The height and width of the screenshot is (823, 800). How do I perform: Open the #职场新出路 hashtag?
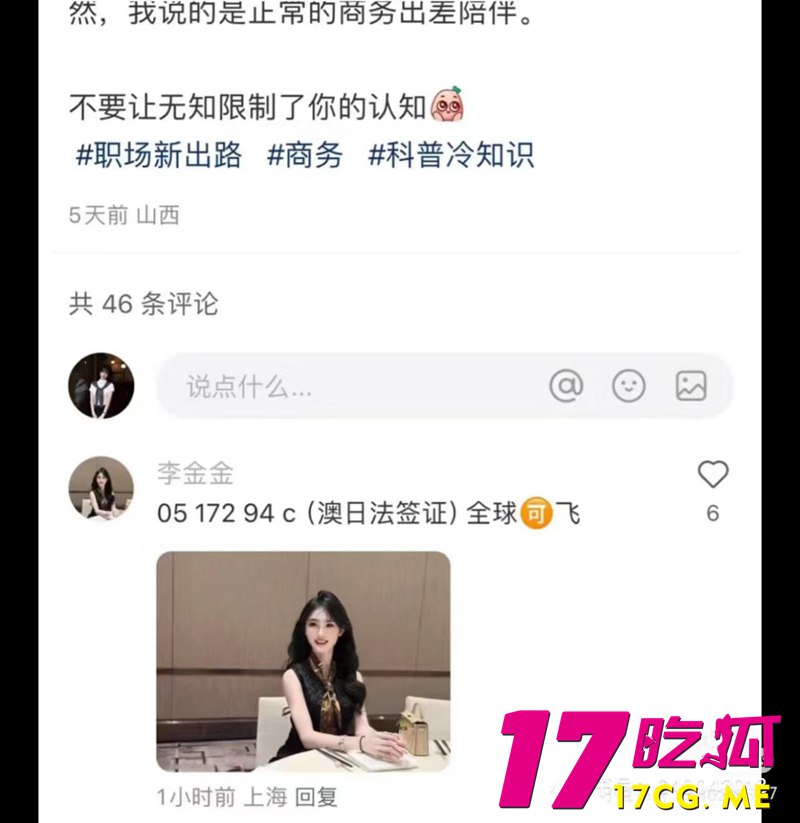[159, 155]
